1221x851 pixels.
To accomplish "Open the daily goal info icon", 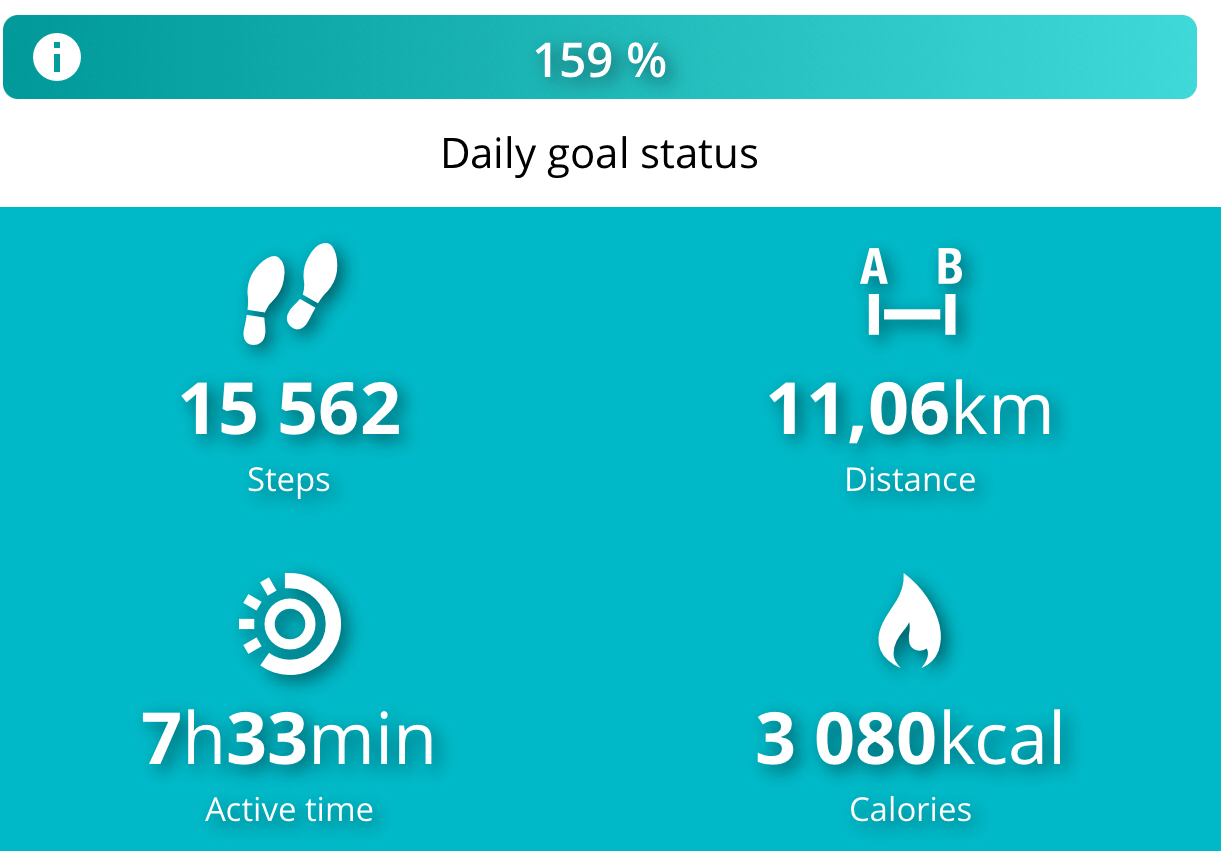I will pos(57,57).
